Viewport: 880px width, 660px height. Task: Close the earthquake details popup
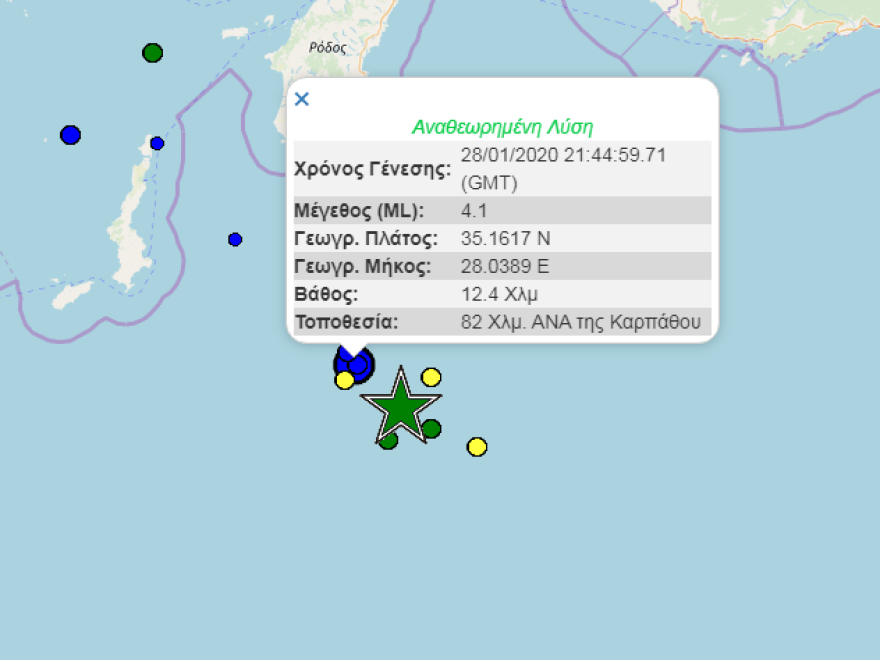[302, 99]
